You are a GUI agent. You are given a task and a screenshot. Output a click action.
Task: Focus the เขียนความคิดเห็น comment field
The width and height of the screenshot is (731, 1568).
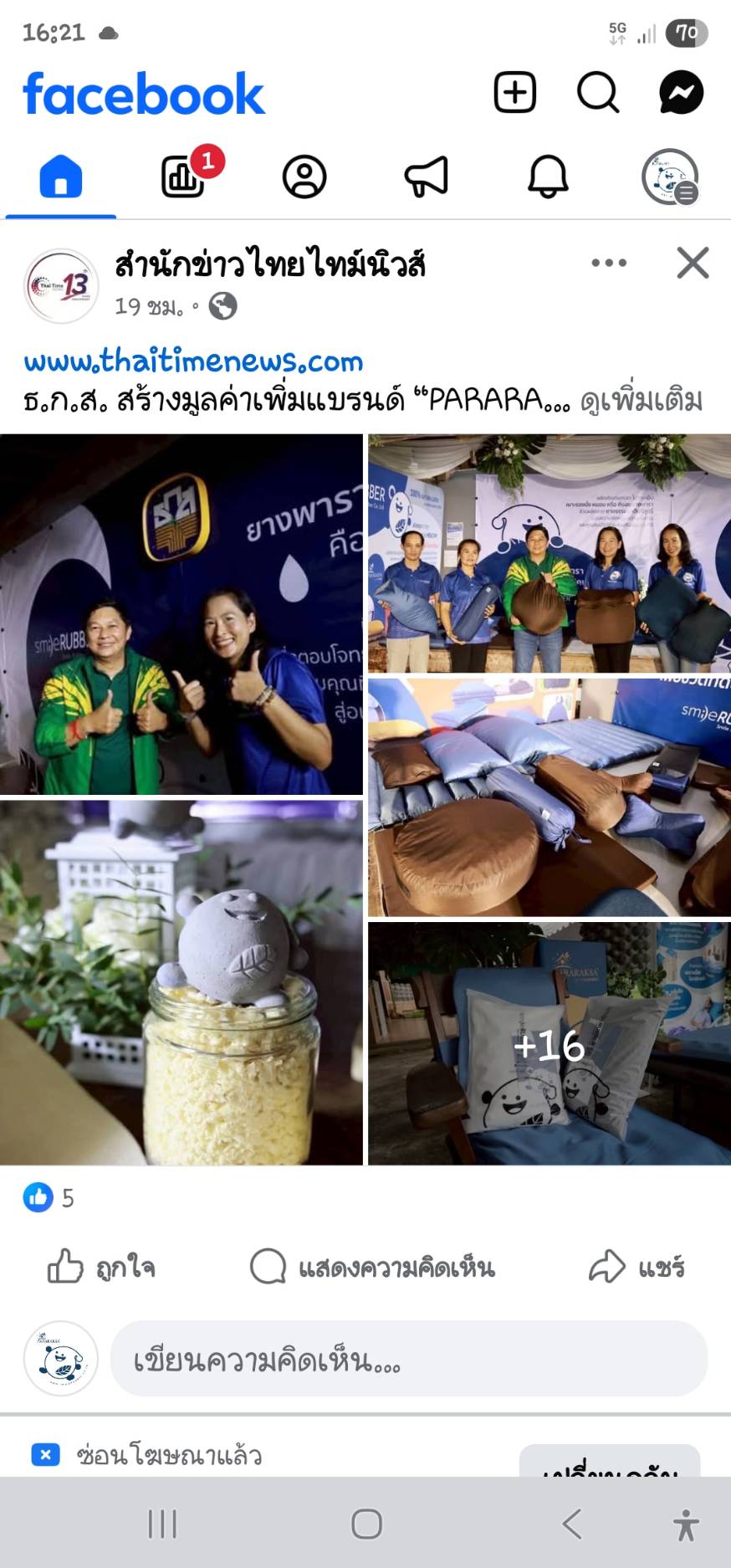click(409, 1359)
